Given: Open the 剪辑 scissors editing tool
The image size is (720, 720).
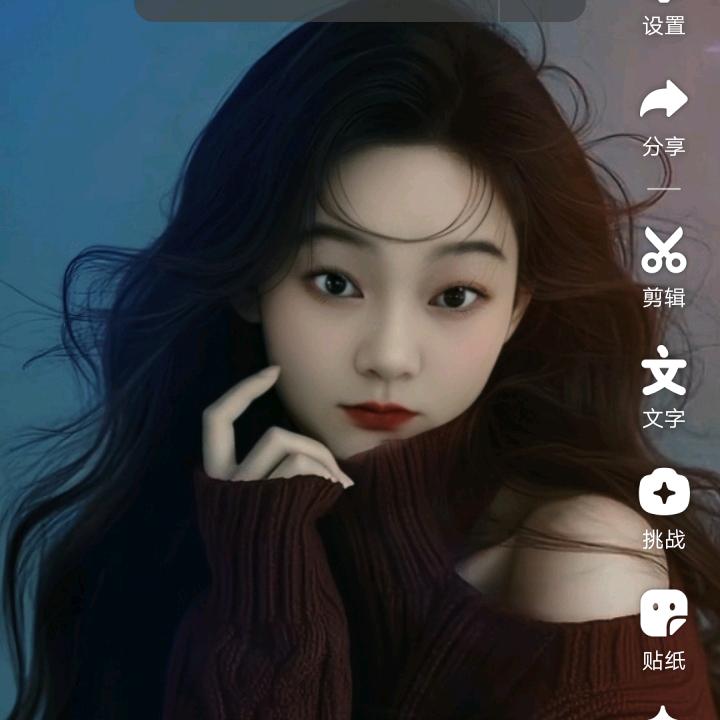Looking at the screenshot, I should (x=664, y=250).
